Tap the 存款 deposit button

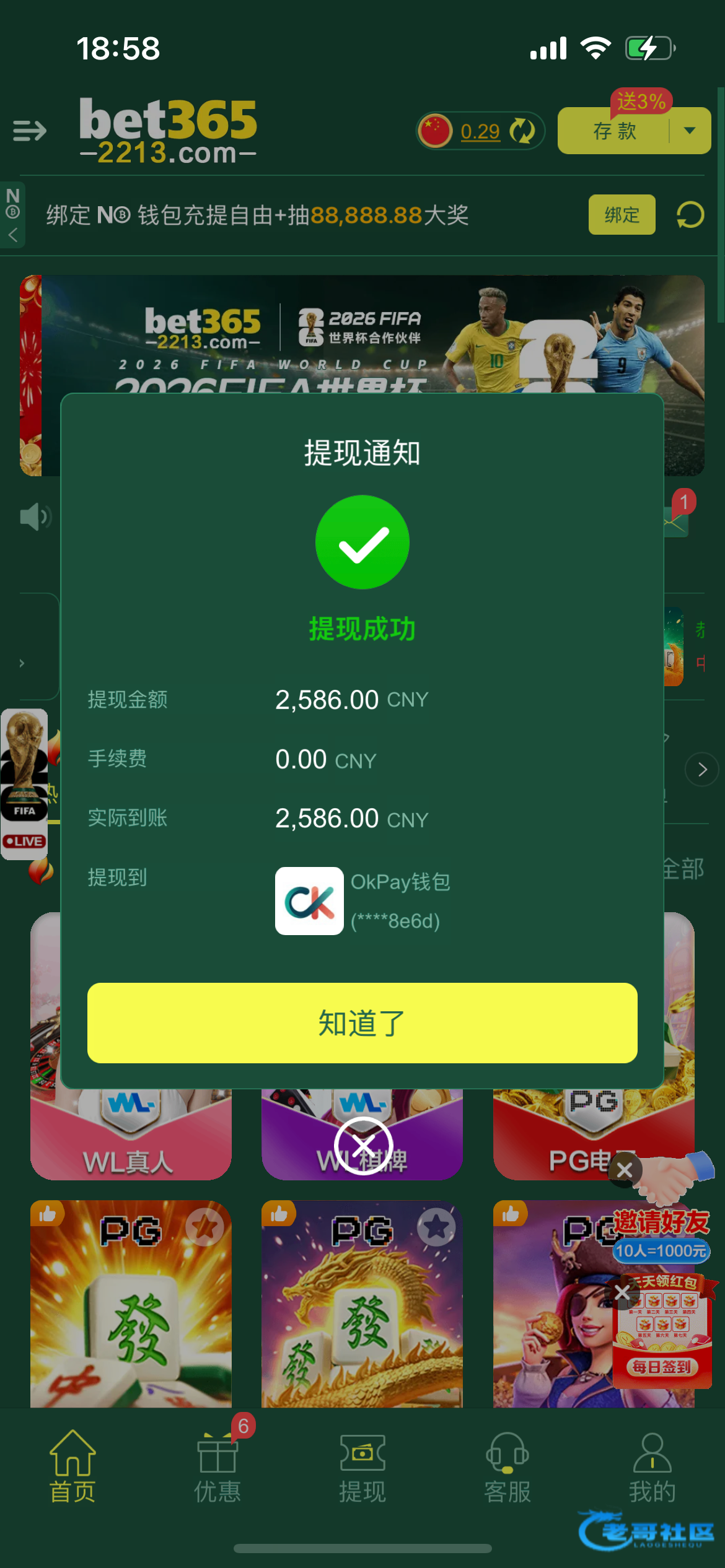coord(613,131)
